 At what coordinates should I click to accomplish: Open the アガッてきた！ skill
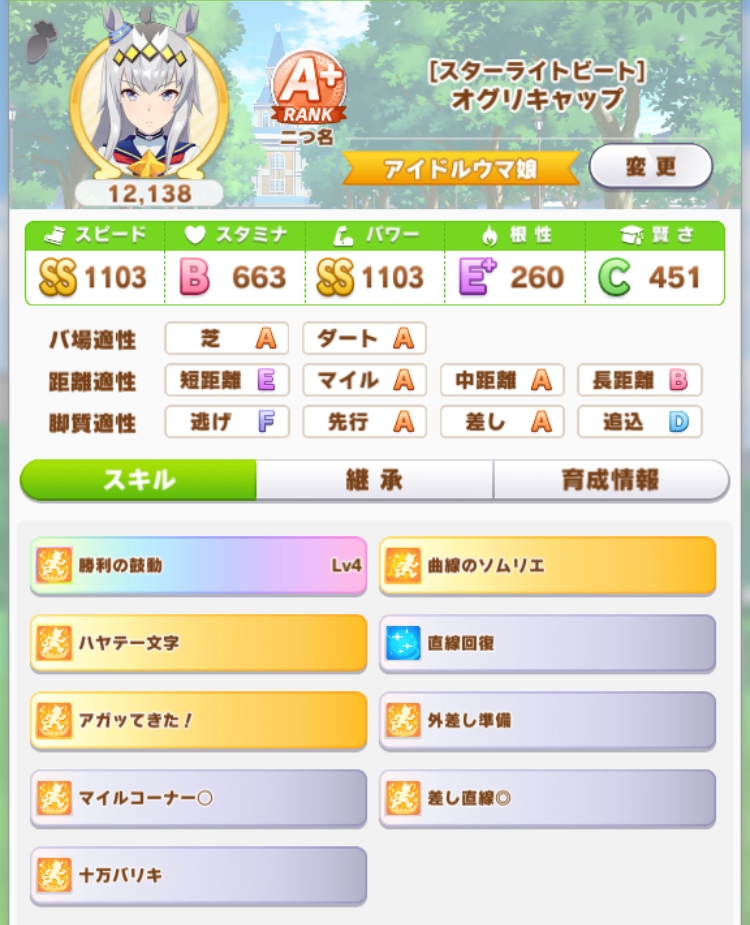pyautogui.click(x=198, y=720)
